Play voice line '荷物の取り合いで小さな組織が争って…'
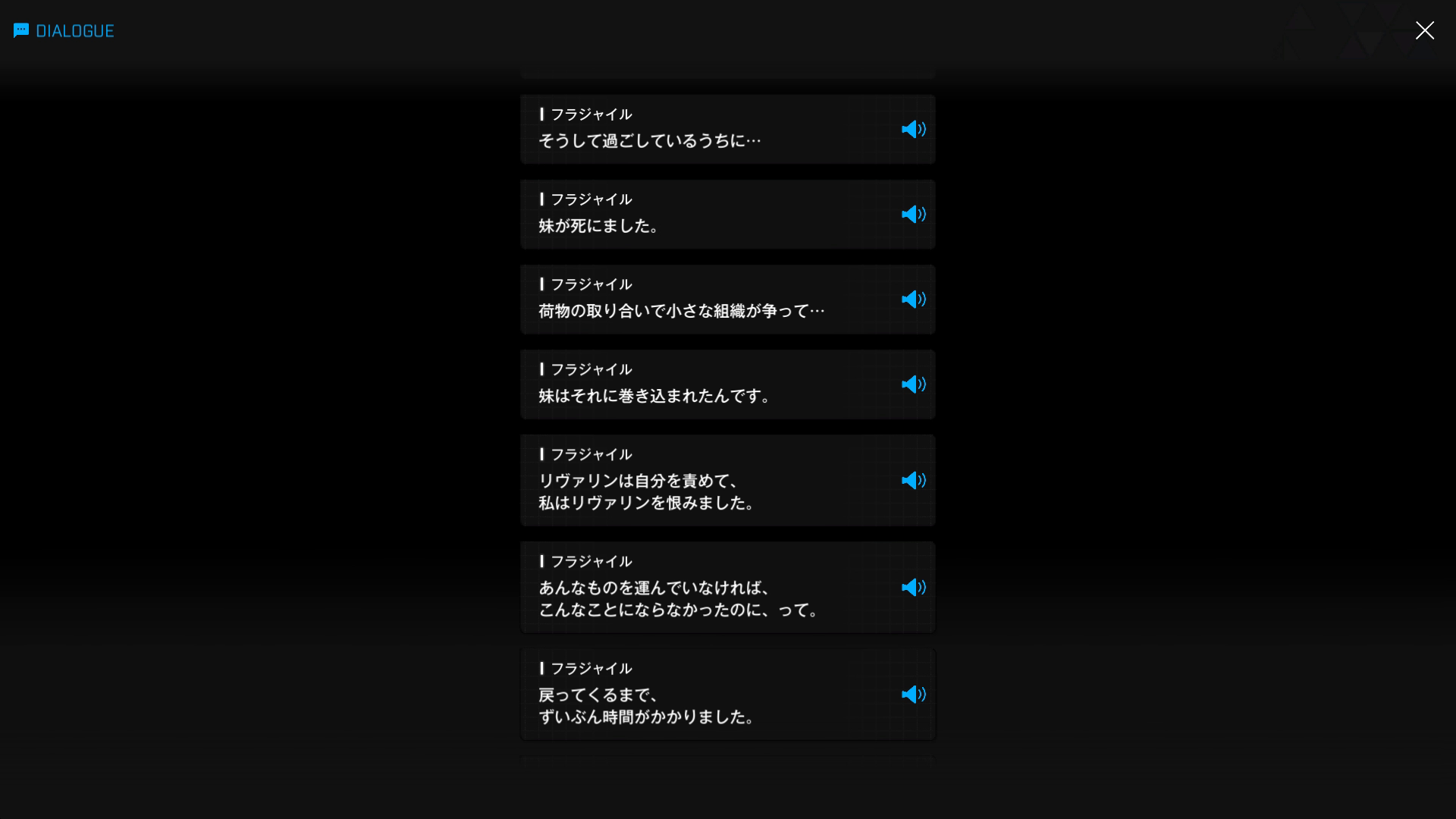Image resolution: width=1456 pixels, height=819 pixels. [x=913, y=300]
